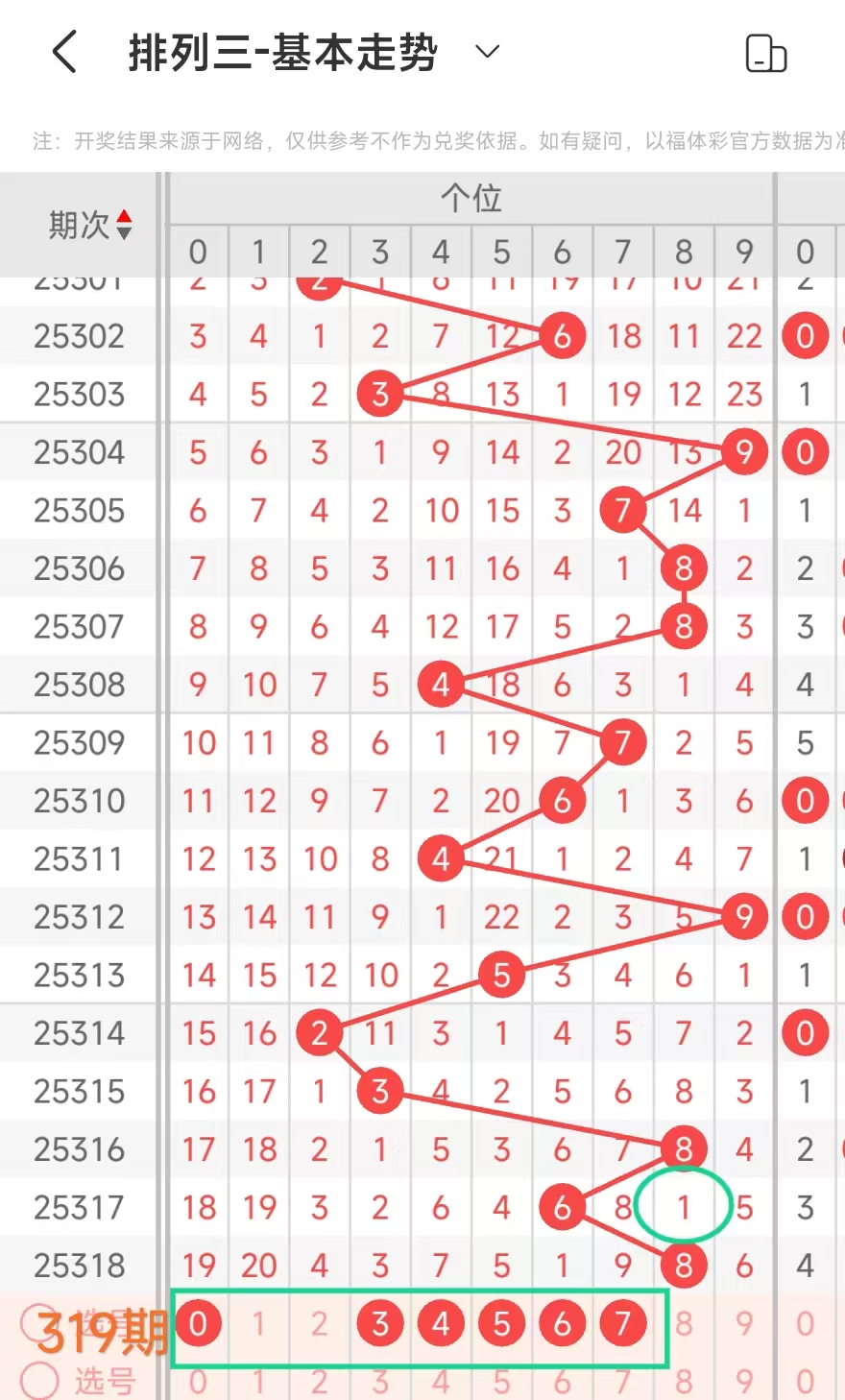The height and width of the screenshot is (1400, 845).
Task: Deselect highlighted 7 in the pick row
Action: (x=622, y=1324)
